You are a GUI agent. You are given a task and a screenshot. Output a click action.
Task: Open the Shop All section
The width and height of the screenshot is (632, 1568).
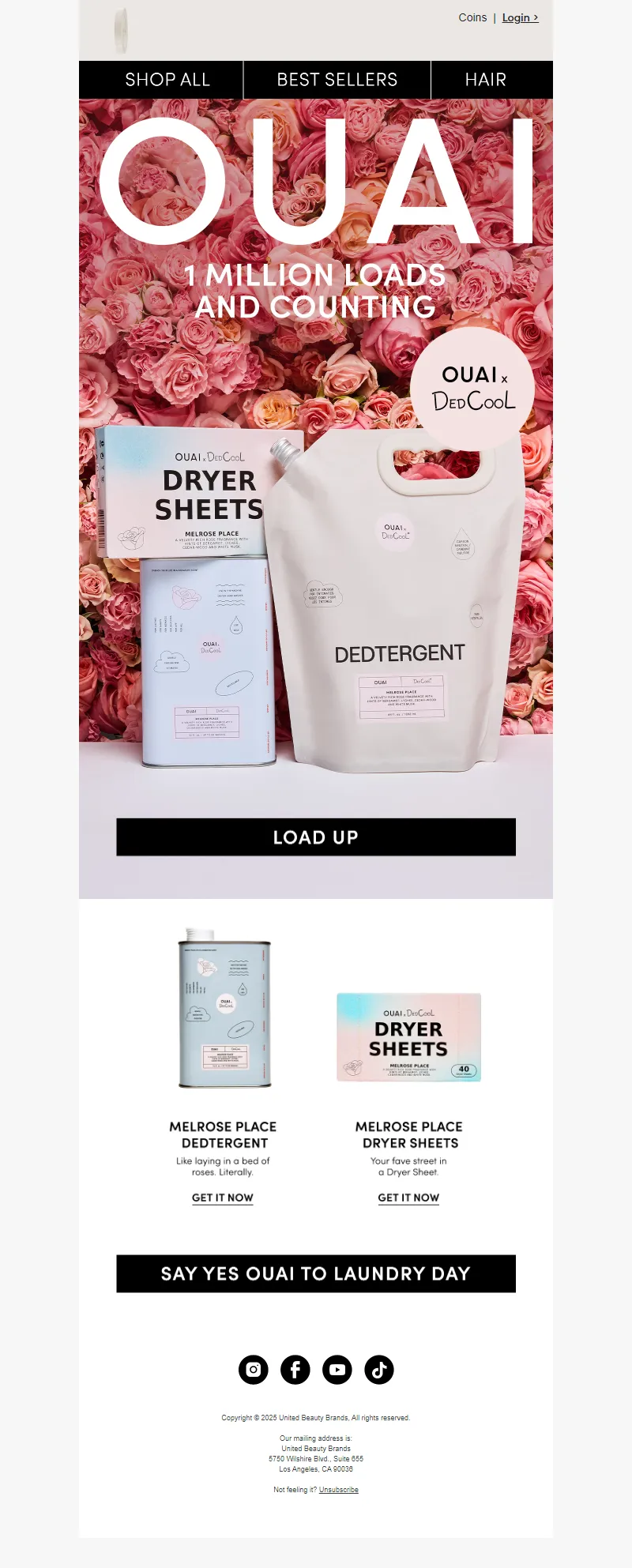point(167,80)
